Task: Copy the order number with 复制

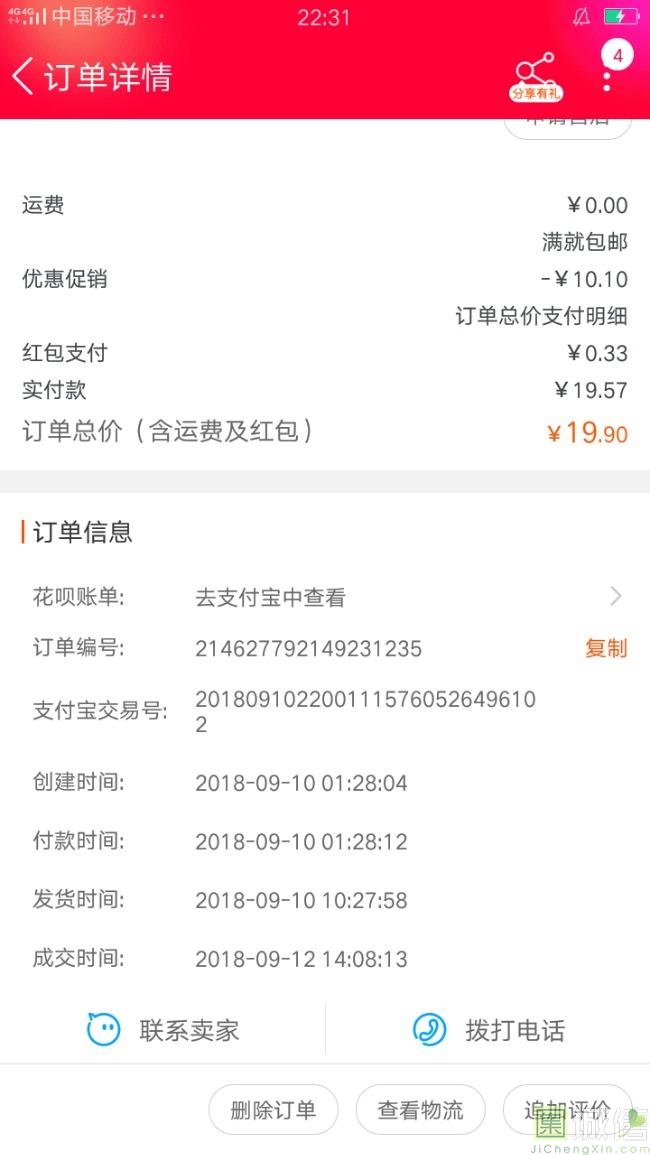Action: (x=606, y=649)
